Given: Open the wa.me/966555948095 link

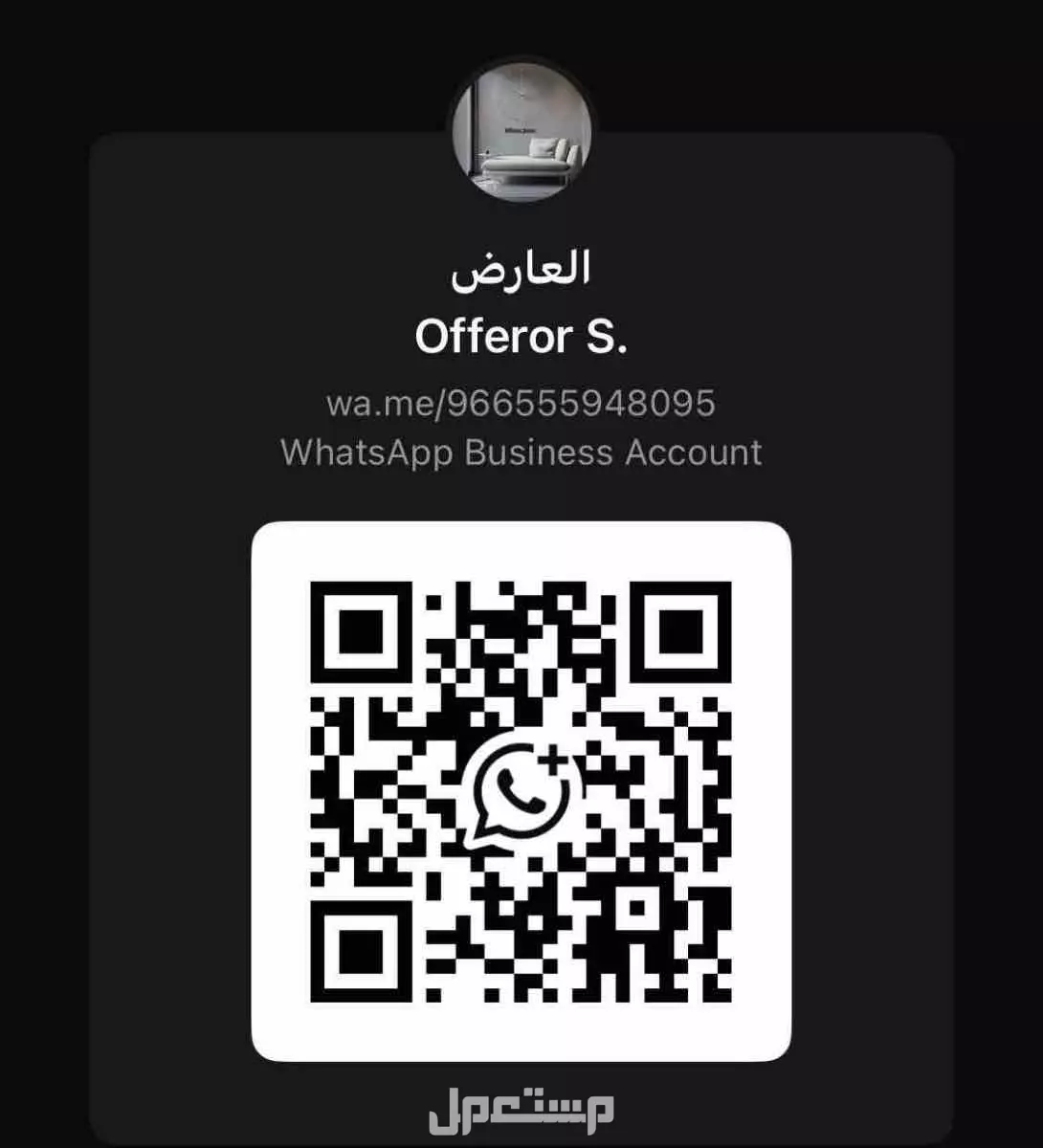Looking at the screenshot, I should (521, 403).
